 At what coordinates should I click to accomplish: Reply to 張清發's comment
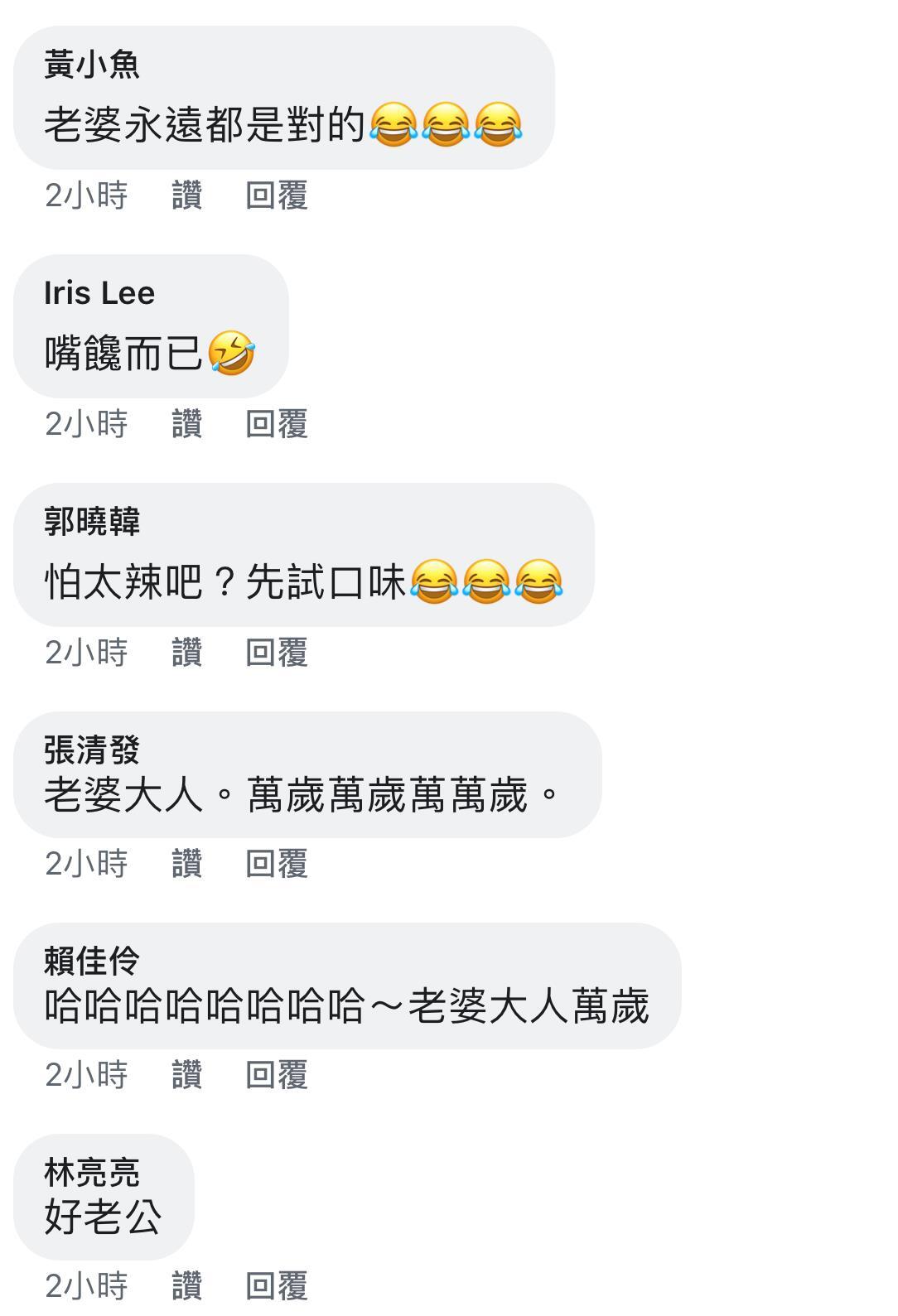(x=277, y=864)
